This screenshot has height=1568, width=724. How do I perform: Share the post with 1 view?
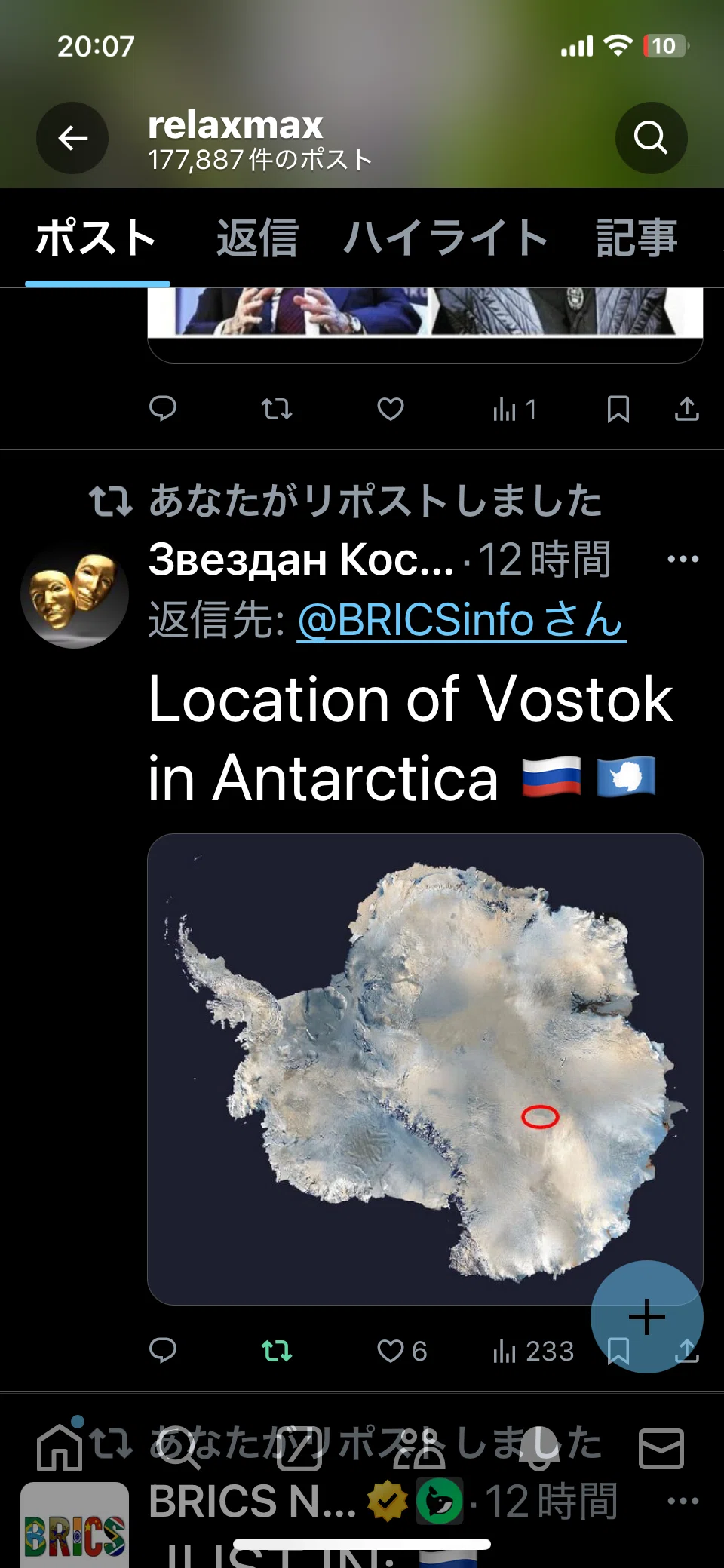[686, 409]
